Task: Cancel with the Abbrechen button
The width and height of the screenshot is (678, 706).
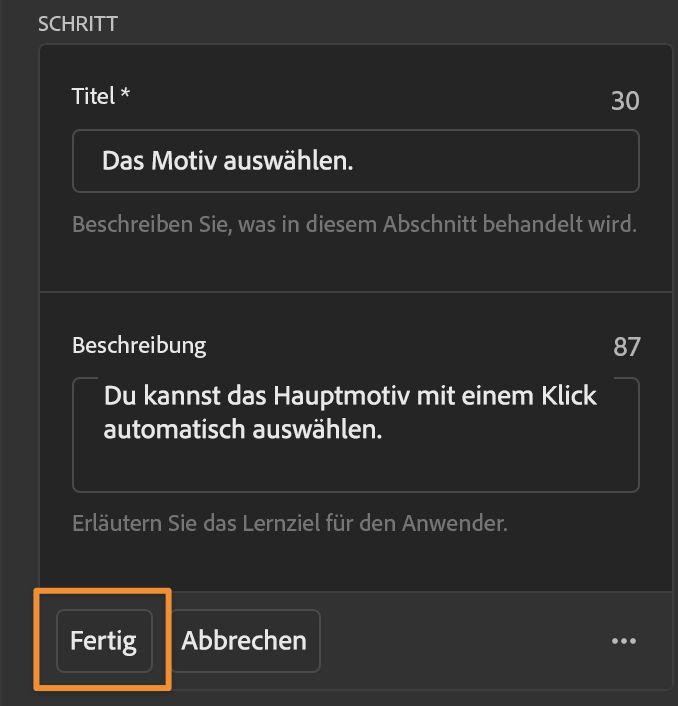Action: tap(244, 640)
